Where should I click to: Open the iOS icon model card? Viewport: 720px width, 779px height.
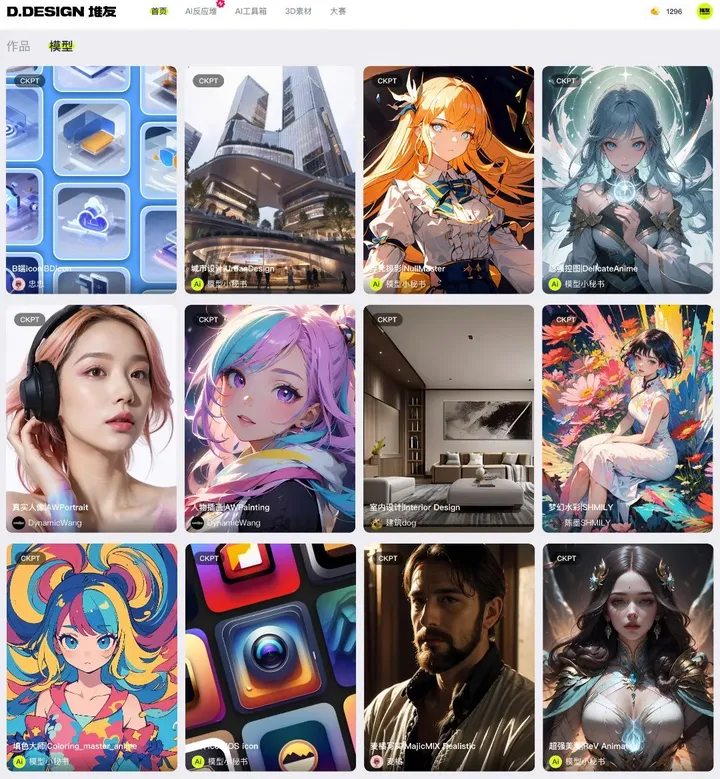click(x=270, y=657)
